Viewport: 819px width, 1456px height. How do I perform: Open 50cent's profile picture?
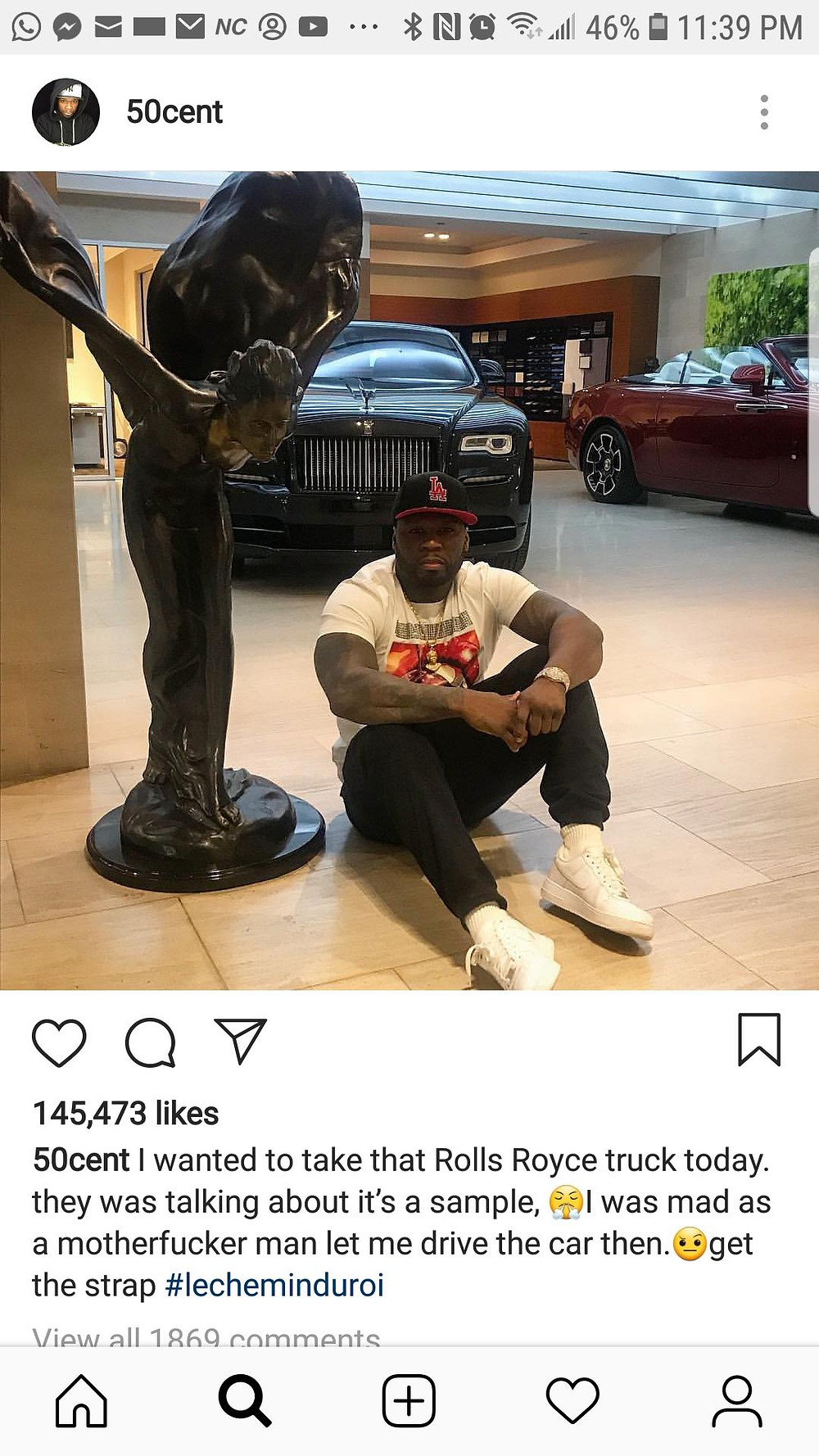click(x=66, y=112)
